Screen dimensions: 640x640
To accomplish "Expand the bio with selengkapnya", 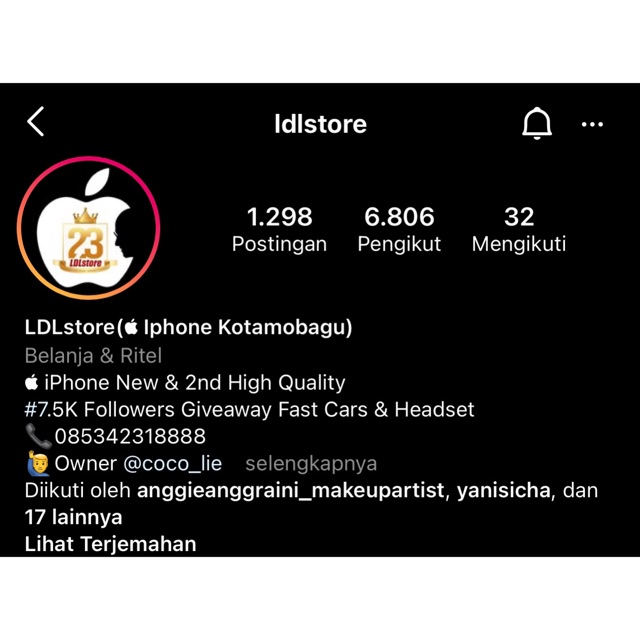I will 311,464.
